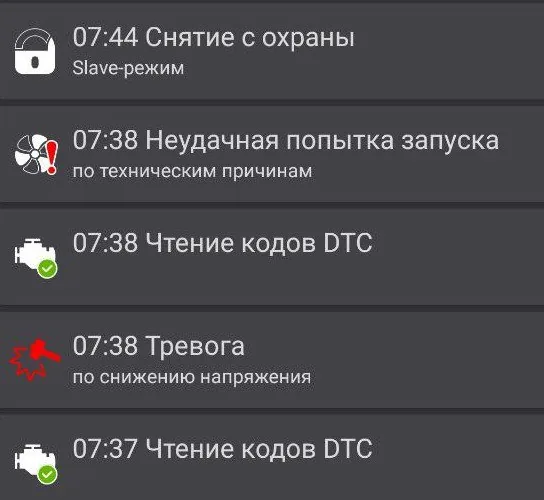Image resolution: width=544 pixels, height=500 pixels.
Task: Open the 07:38 Тревога alarm event
Action: (x=272, y=360)
